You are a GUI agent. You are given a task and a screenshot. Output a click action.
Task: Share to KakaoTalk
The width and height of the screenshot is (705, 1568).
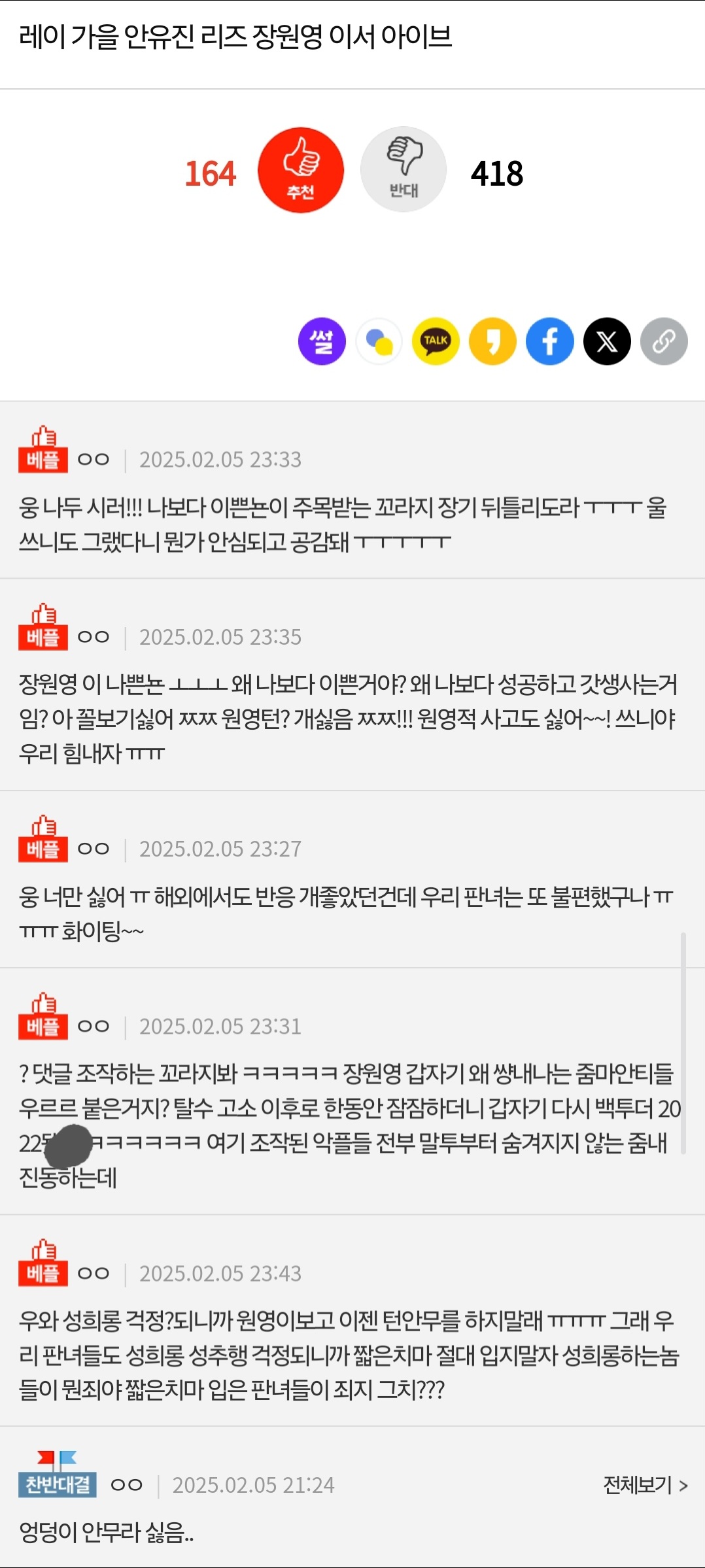click(436, 341)
